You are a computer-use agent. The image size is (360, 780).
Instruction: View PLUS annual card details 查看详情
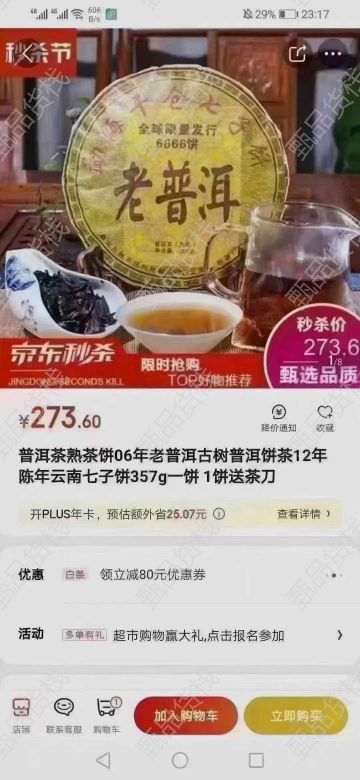(x=303, y=514)
